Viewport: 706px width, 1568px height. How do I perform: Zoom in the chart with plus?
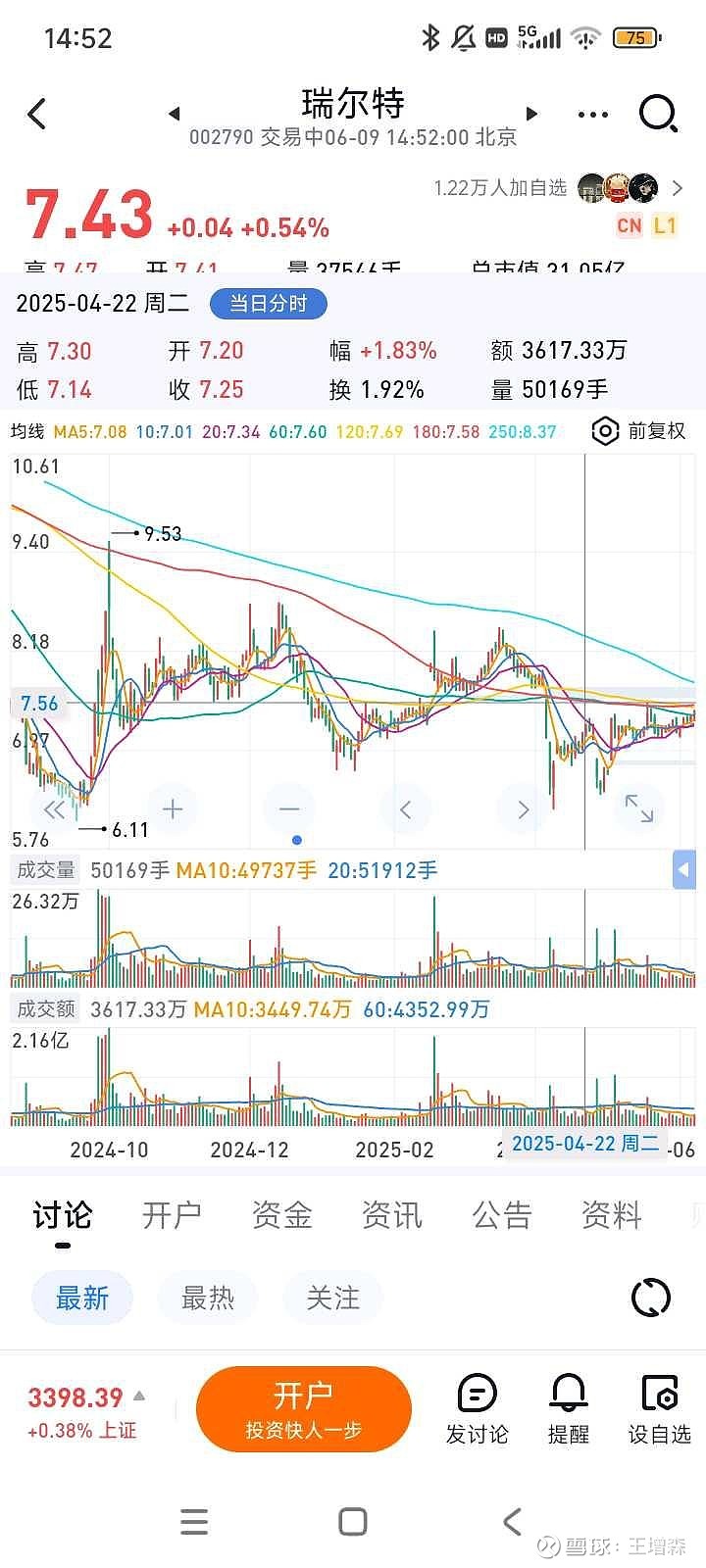173,809
